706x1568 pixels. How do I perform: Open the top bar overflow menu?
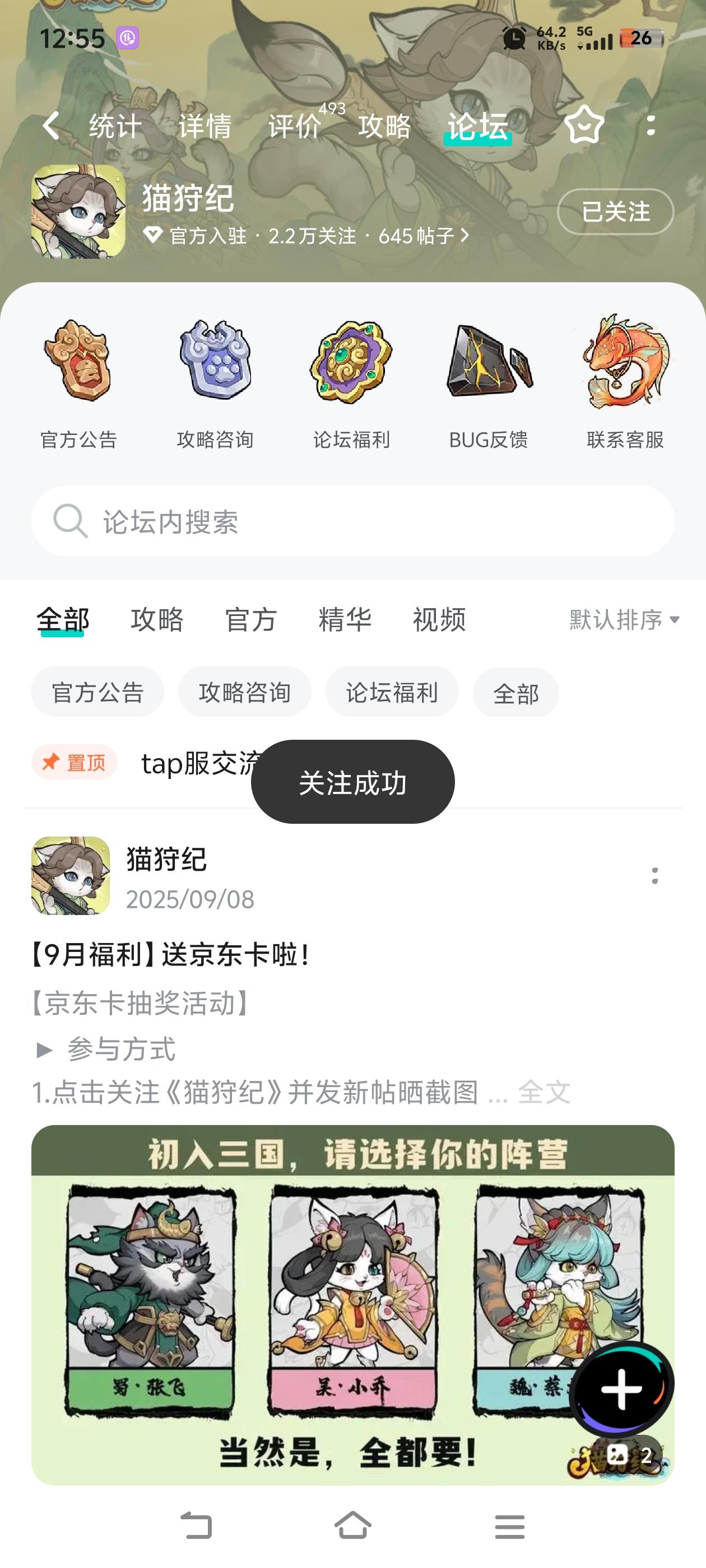(x=651, y=125)
